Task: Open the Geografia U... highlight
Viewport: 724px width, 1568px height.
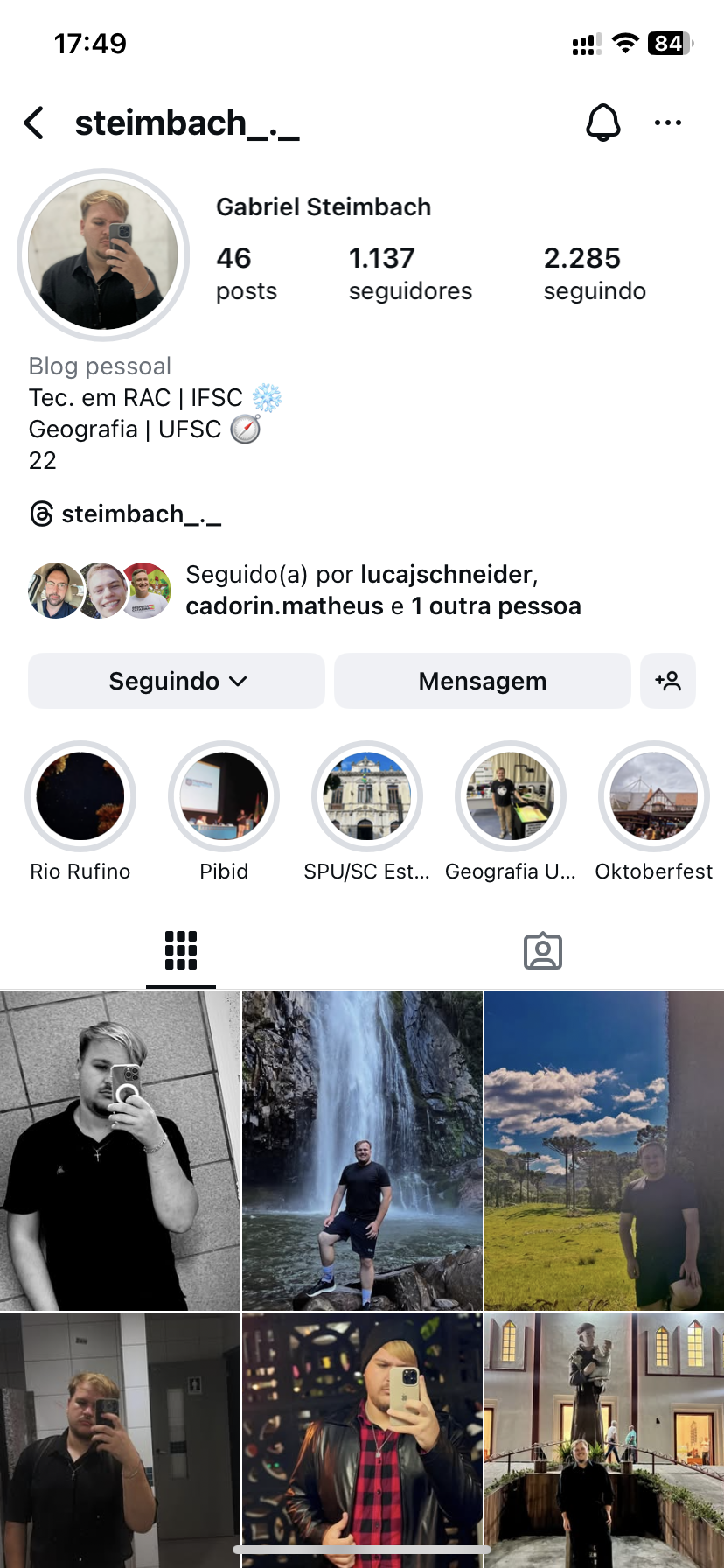Action: [511, 796]
